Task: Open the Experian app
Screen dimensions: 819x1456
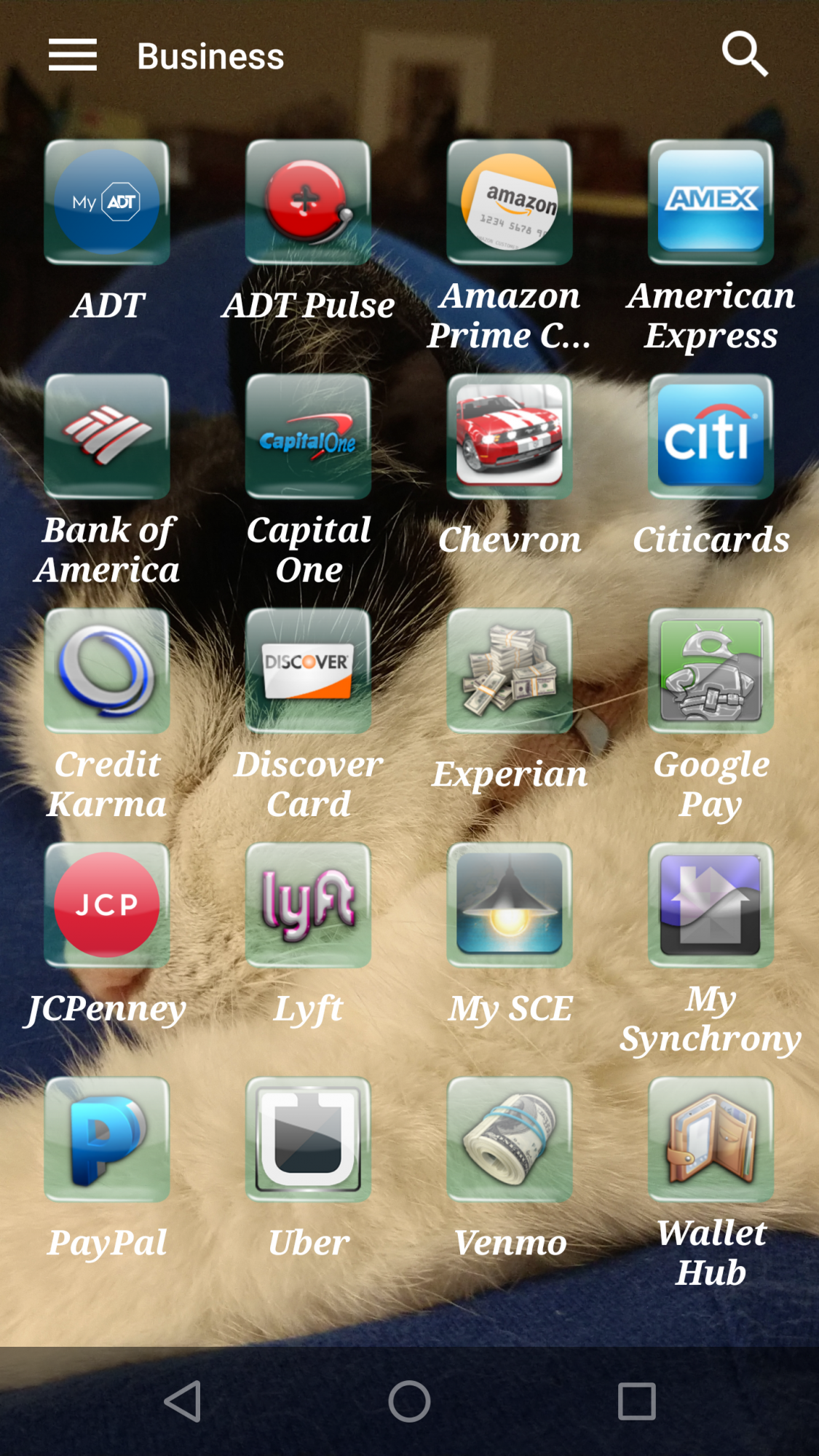Action: [x=510, y=671]
